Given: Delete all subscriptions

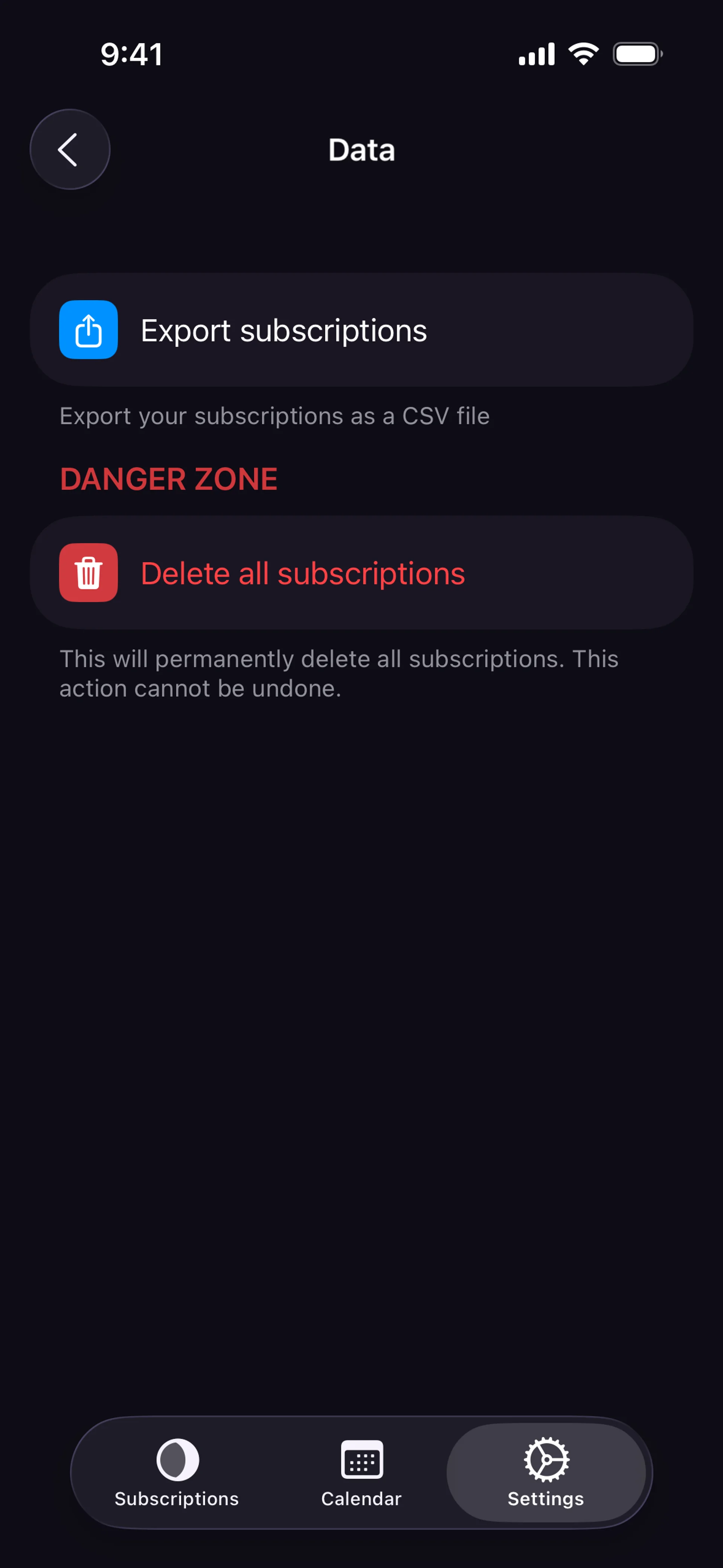Looking at the screenshot, I should (x=361, y=573).
